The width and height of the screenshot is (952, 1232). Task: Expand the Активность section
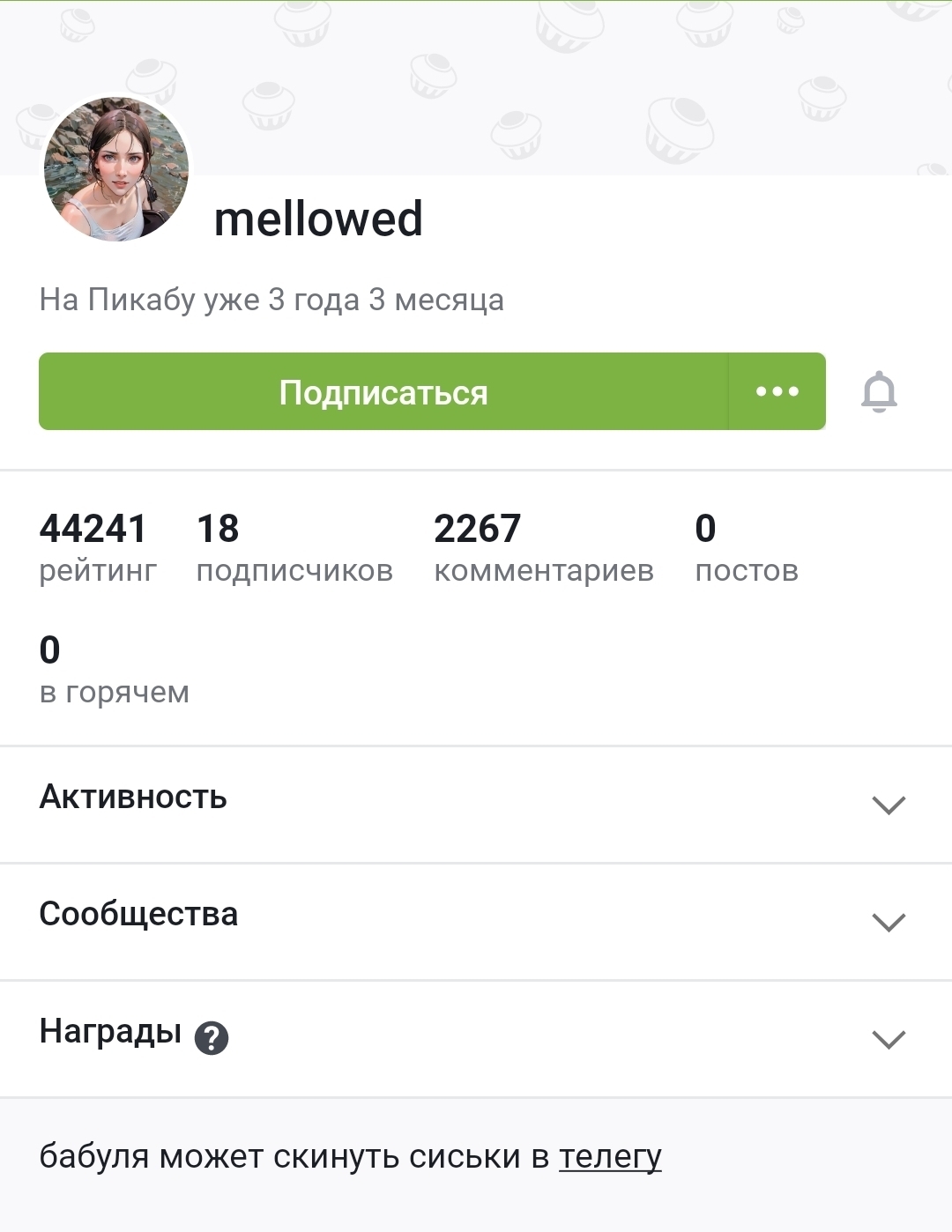point(888,804)
